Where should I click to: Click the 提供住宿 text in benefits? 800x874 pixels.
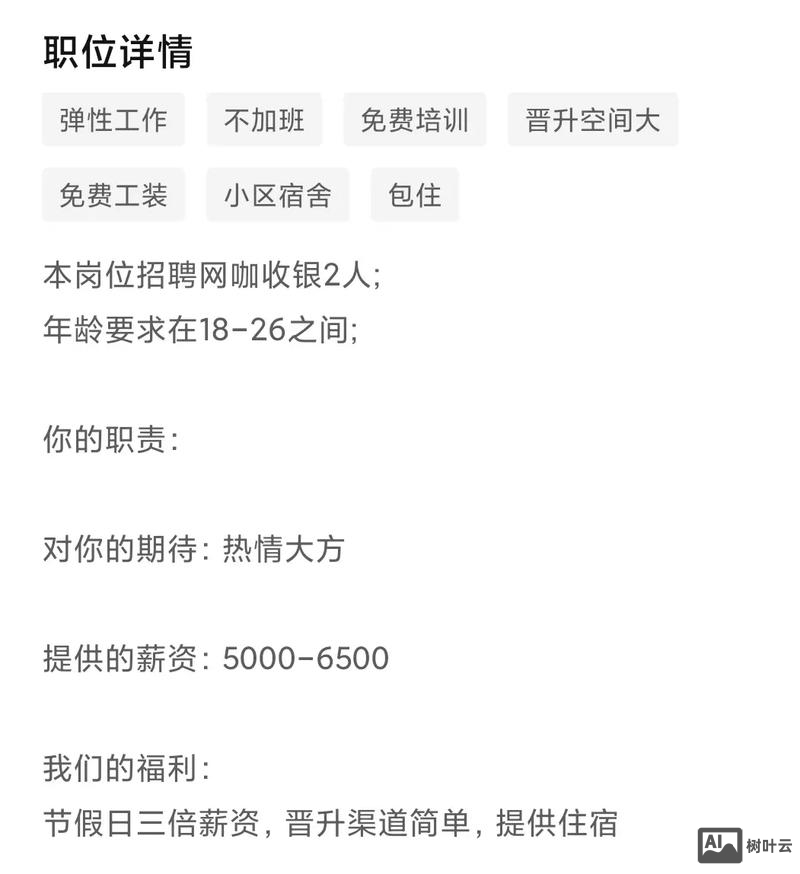[x=558, y=819]
